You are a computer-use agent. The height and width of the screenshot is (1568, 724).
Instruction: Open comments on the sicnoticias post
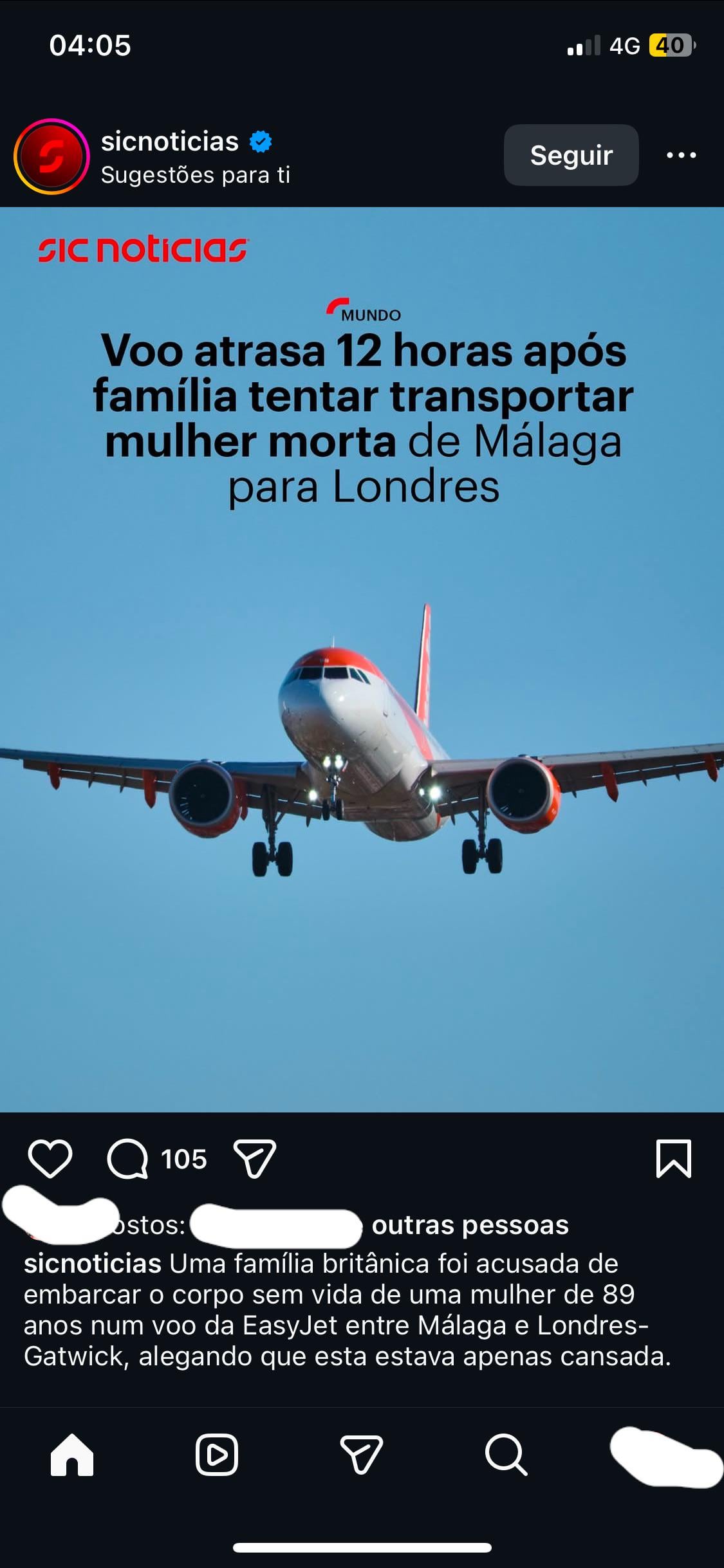127,1159
